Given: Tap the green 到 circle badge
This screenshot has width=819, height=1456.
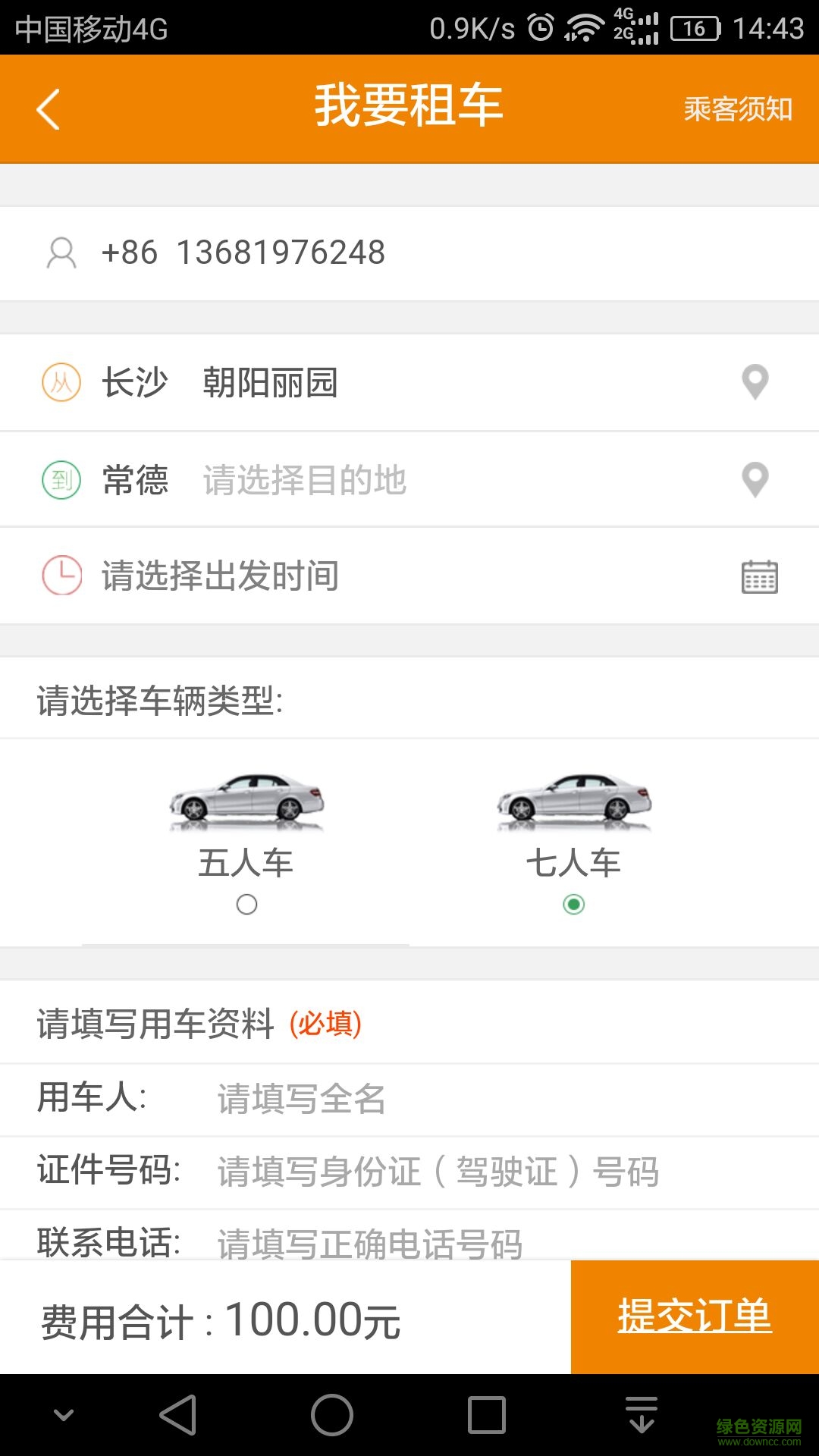Looking at the screenshot, I should tap(61, 479).
